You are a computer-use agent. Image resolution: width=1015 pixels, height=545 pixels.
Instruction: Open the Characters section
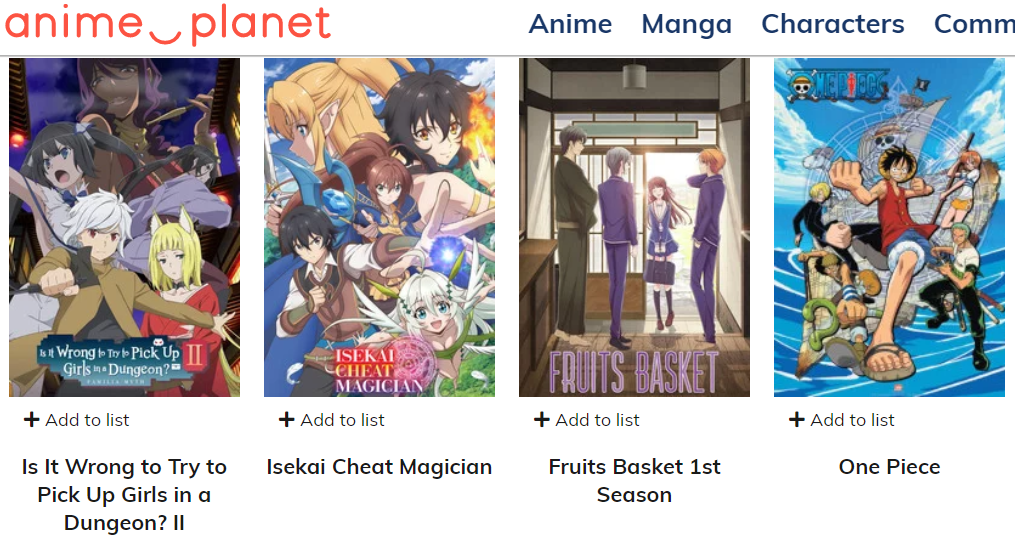coord(832,24)
